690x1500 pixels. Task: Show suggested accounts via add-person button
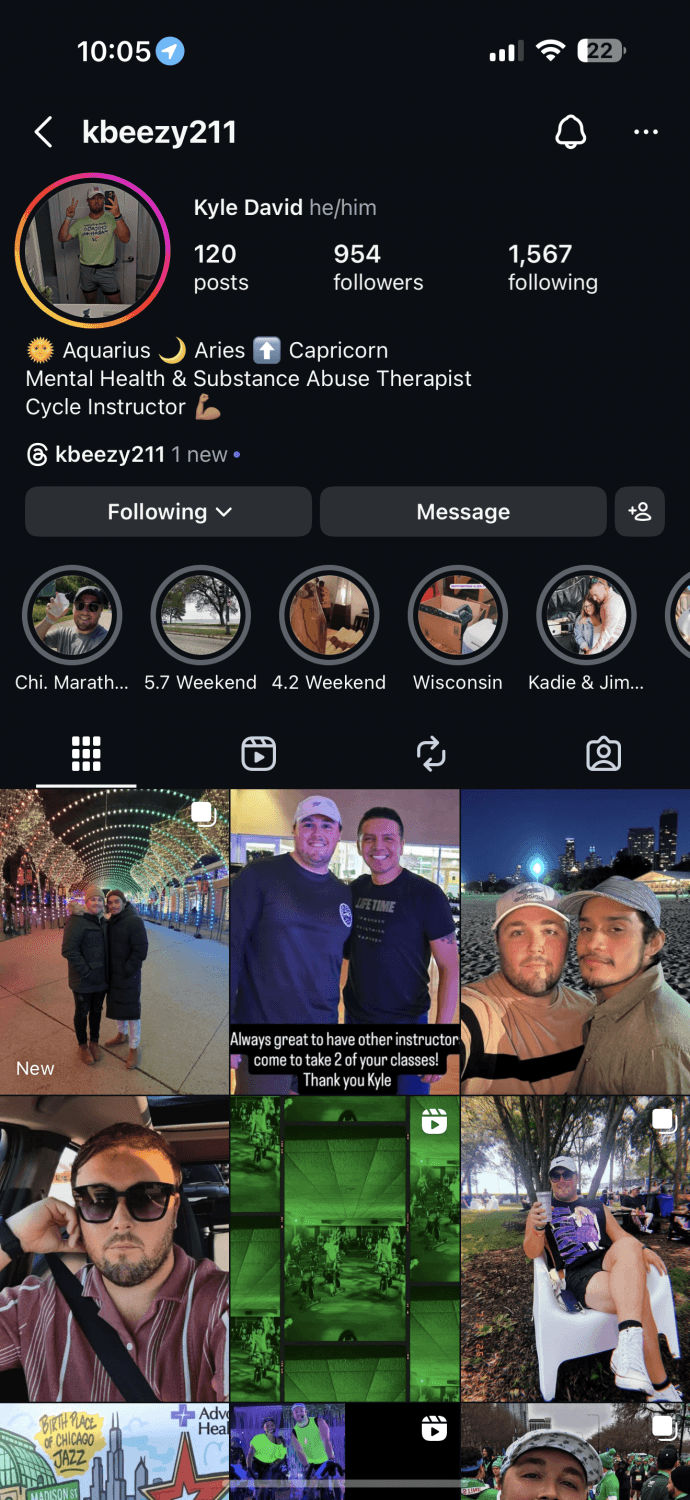(x=640, y=512)
